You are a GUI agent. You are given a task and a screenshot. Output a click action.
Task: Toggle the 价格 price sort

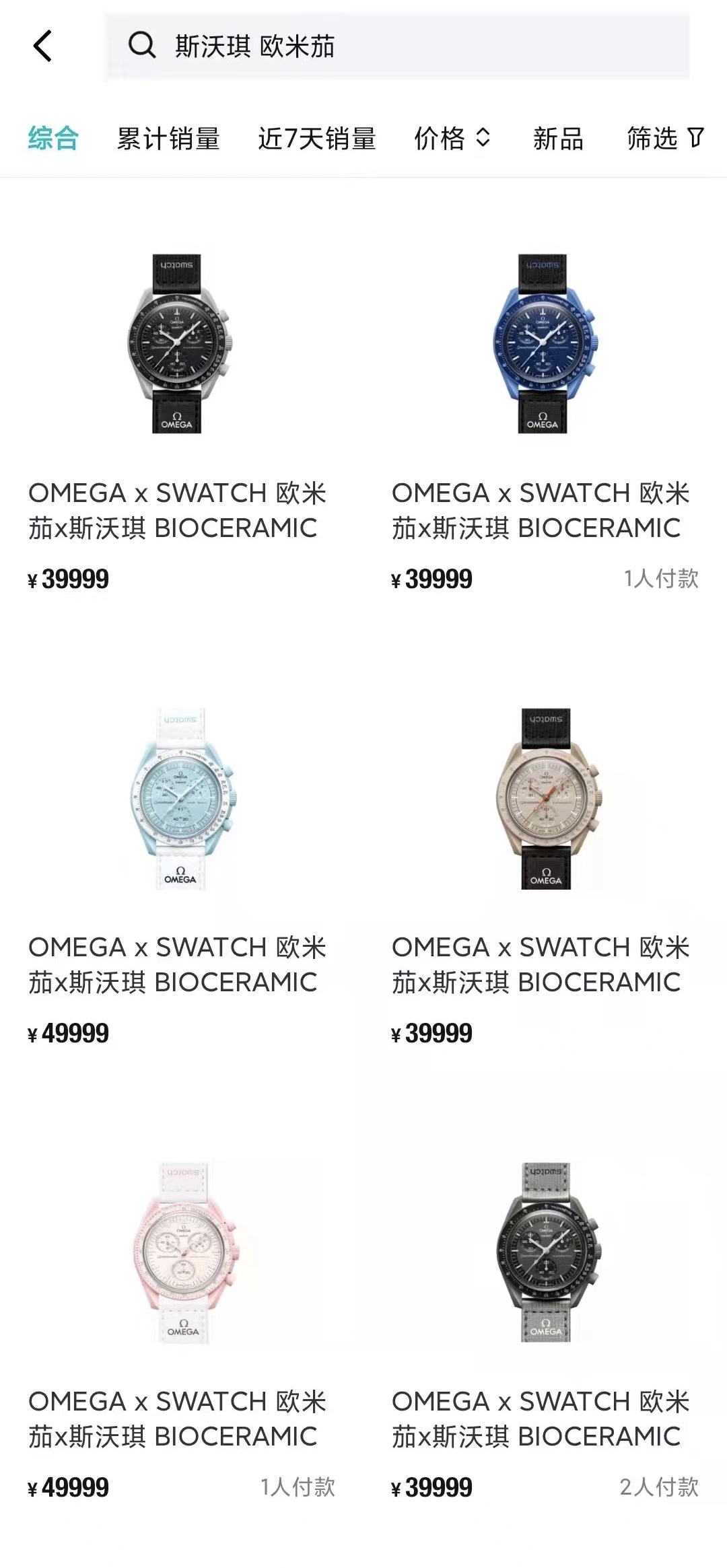452,139
